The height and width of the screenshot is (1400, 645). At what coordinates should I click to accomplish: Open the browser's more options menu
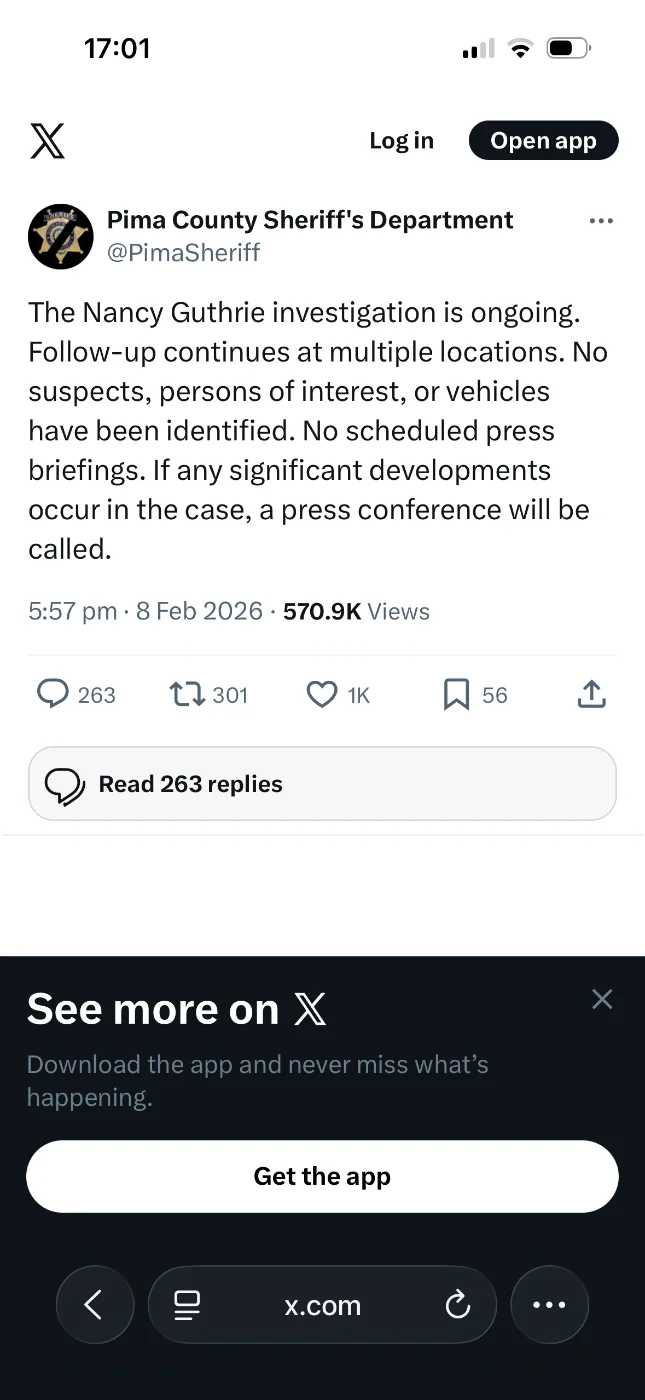coord(549,1304)
